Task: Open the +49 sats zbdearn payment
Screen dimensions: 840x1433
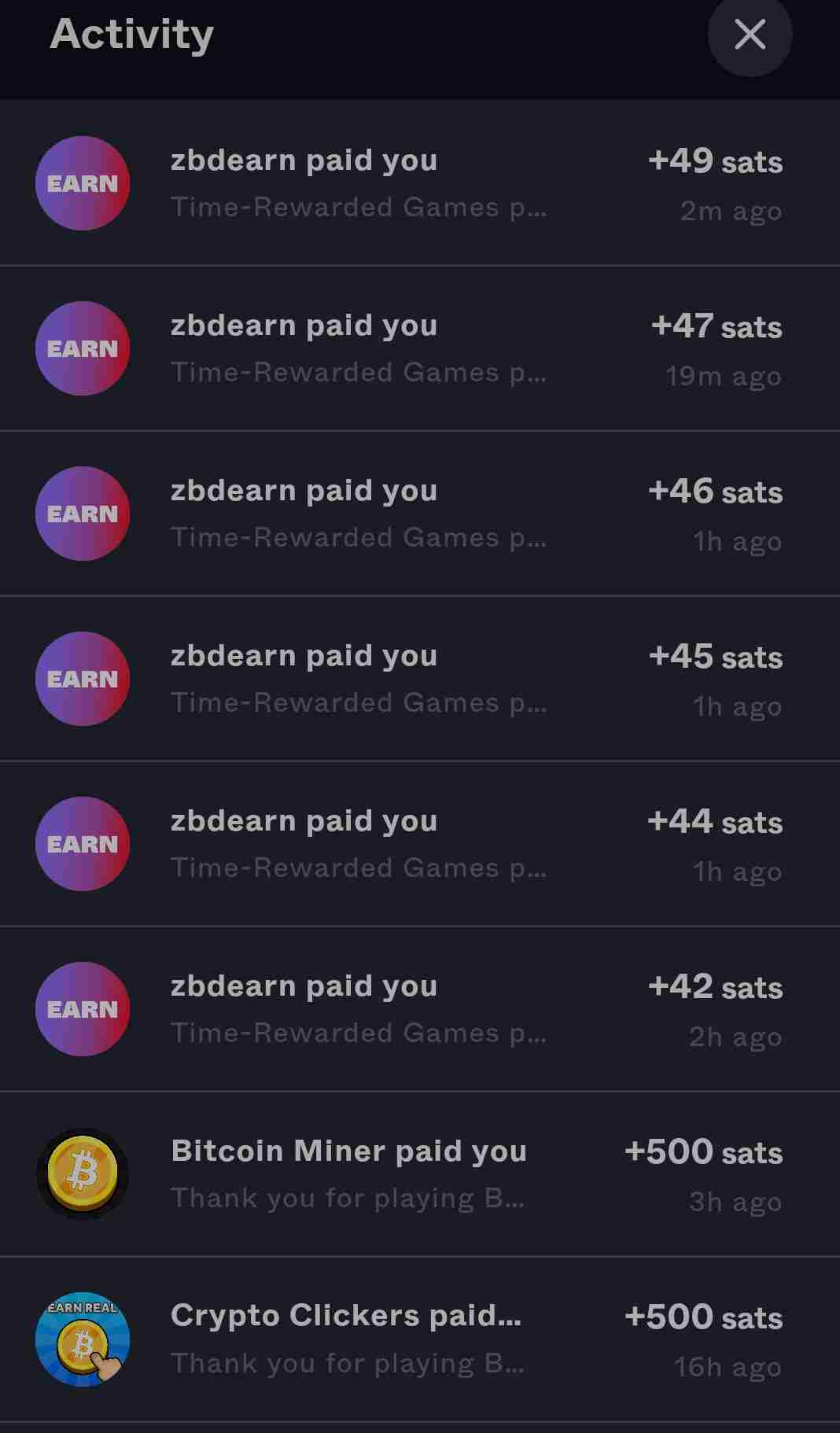Action: pos(420,183)
